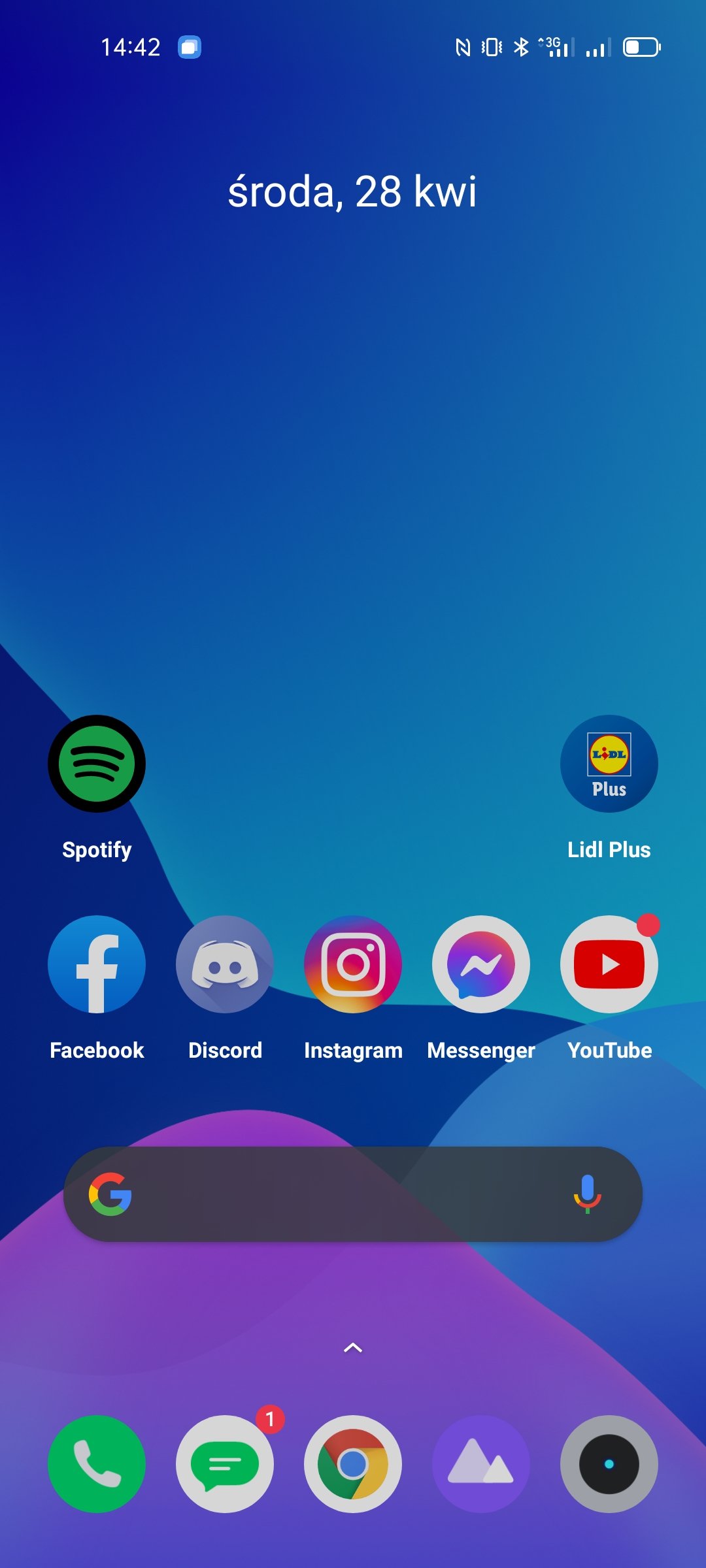706x1568 pixels.
Task: Open Instagram
Action: (353, 964)
